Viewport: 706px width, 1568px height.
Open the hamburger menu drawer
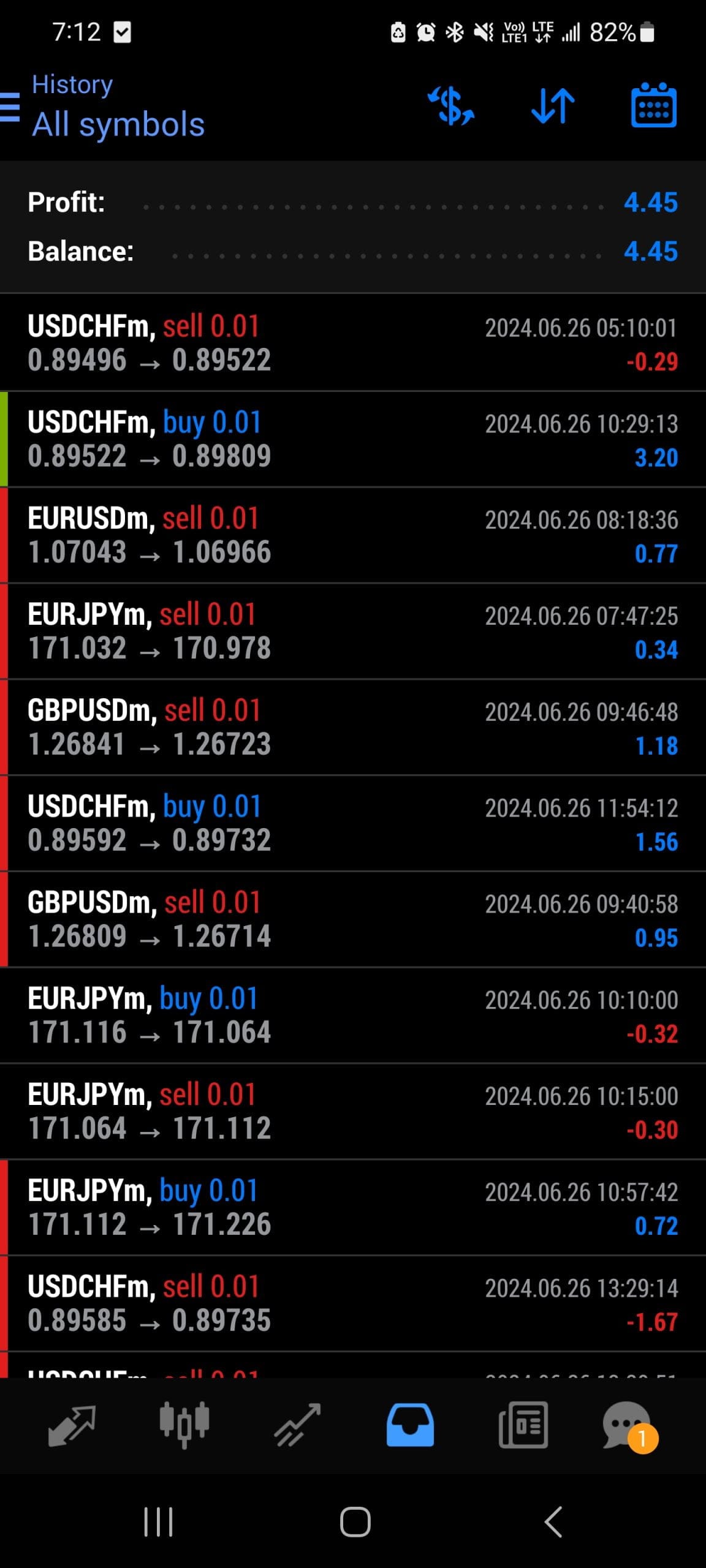click(10, 107)
